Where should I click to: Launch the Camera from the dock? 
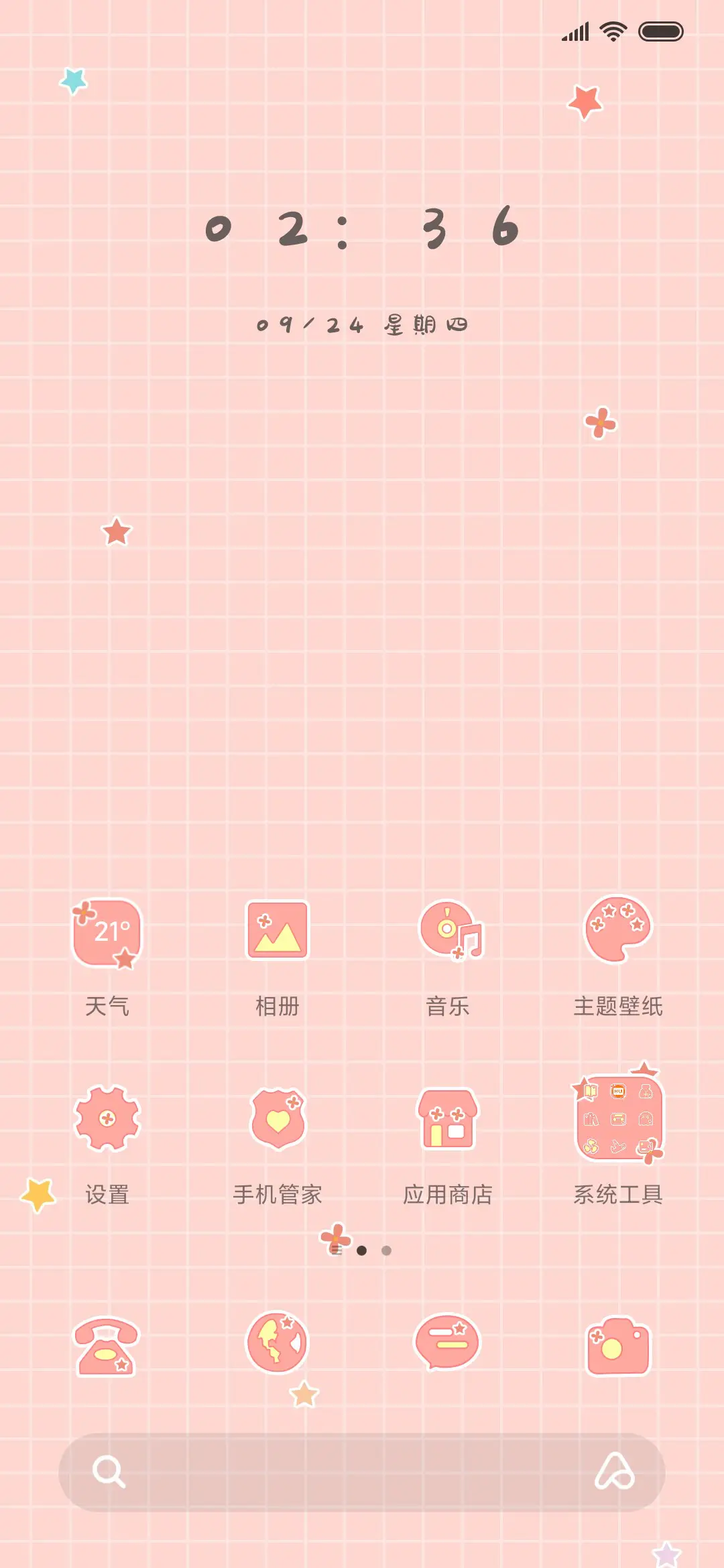[618, 1346]
